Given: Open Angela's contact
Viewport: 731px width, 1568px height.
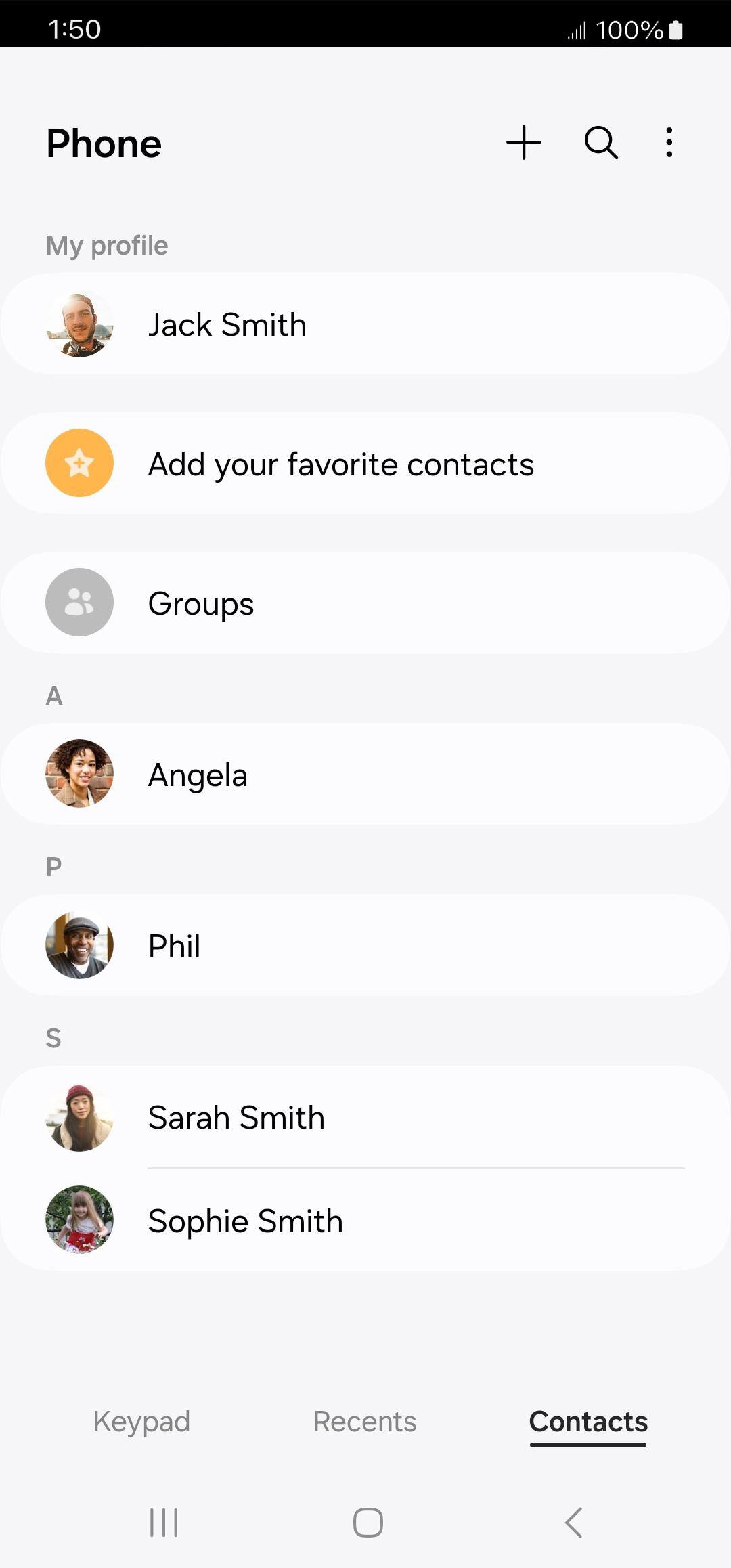Looking at the screenshot, I should click(365, 774).
